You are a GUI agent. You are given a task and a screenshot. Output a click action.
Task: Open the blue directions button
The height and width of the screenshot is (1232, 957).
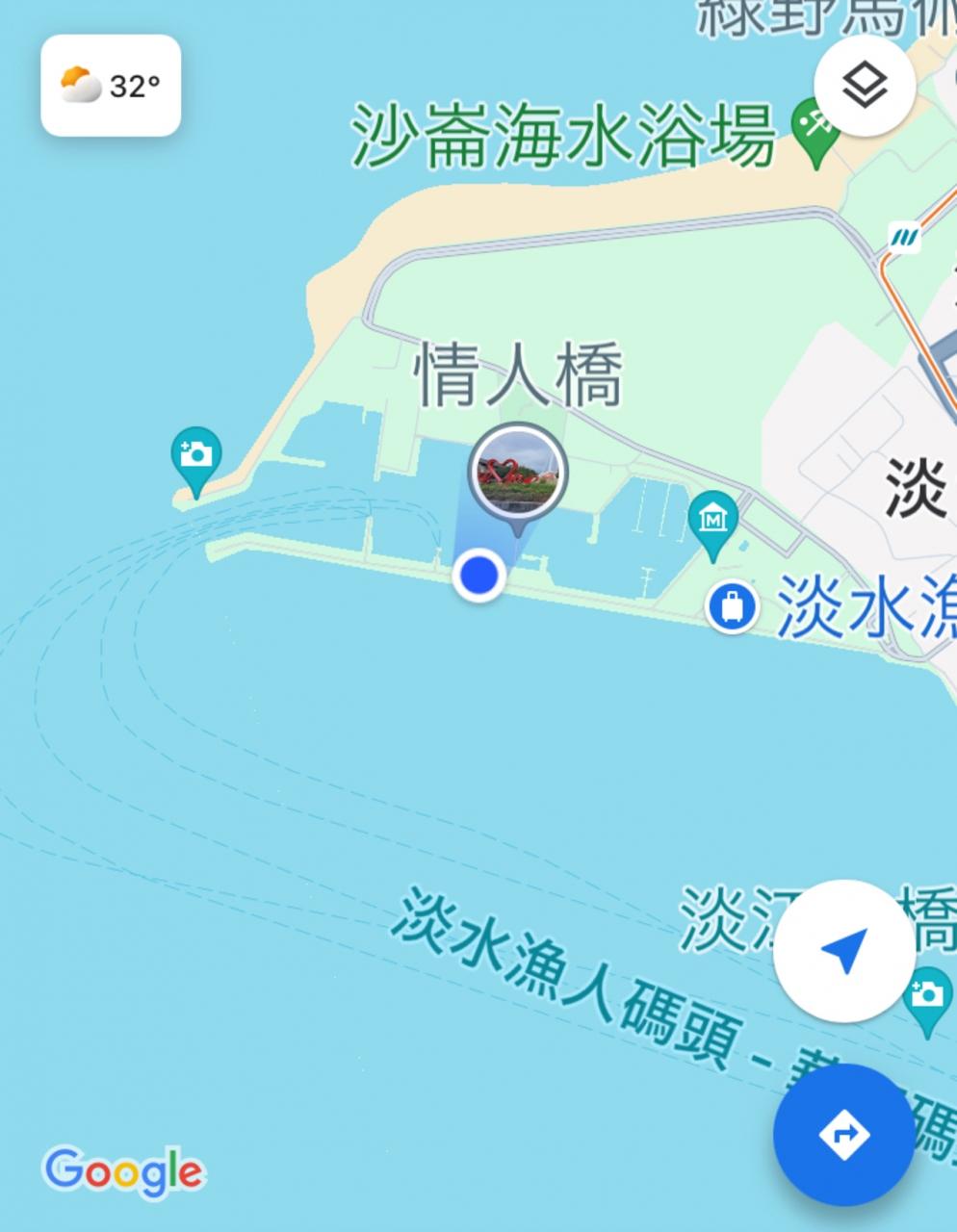(x=844, y=1135)
